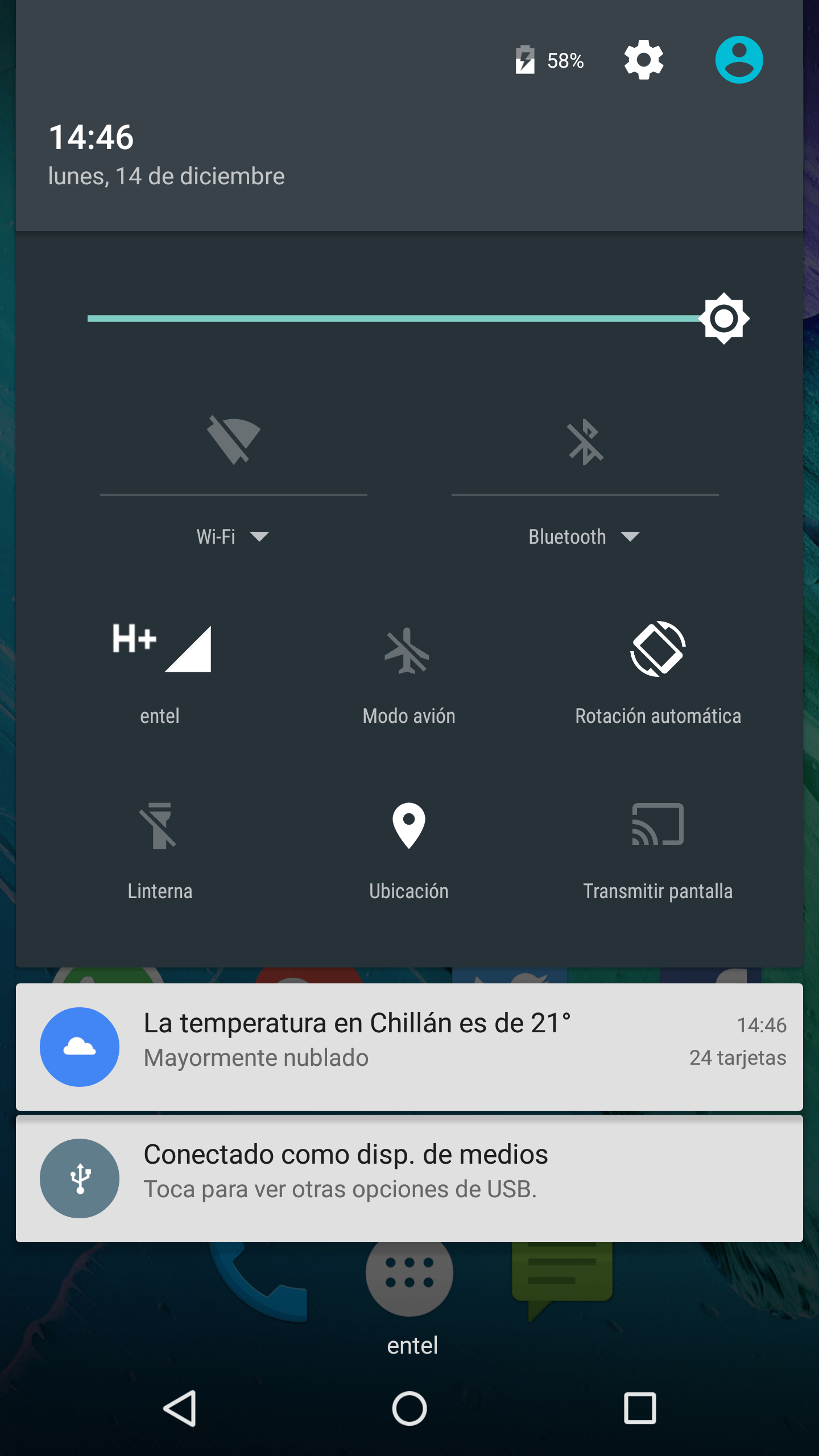
Task: Open the USB media device notification
Action: tap(409, 1177)
